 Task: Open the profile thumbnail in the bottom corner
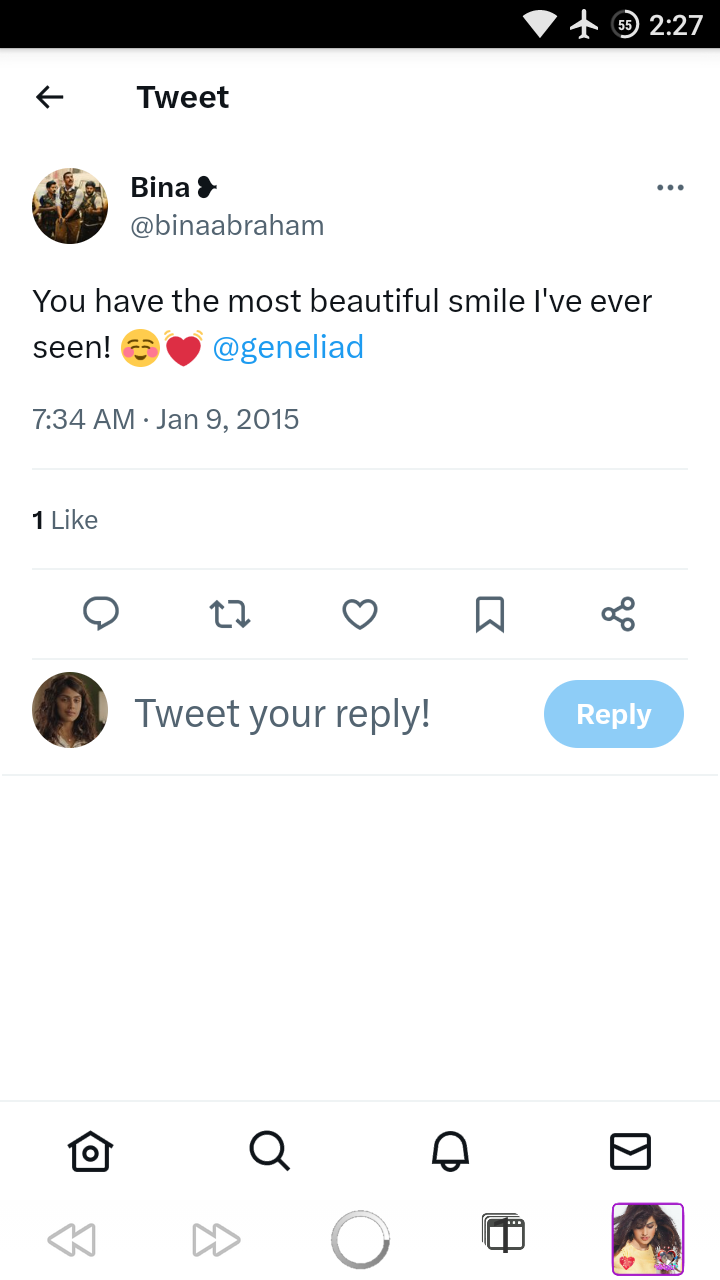click(648, 1240)
